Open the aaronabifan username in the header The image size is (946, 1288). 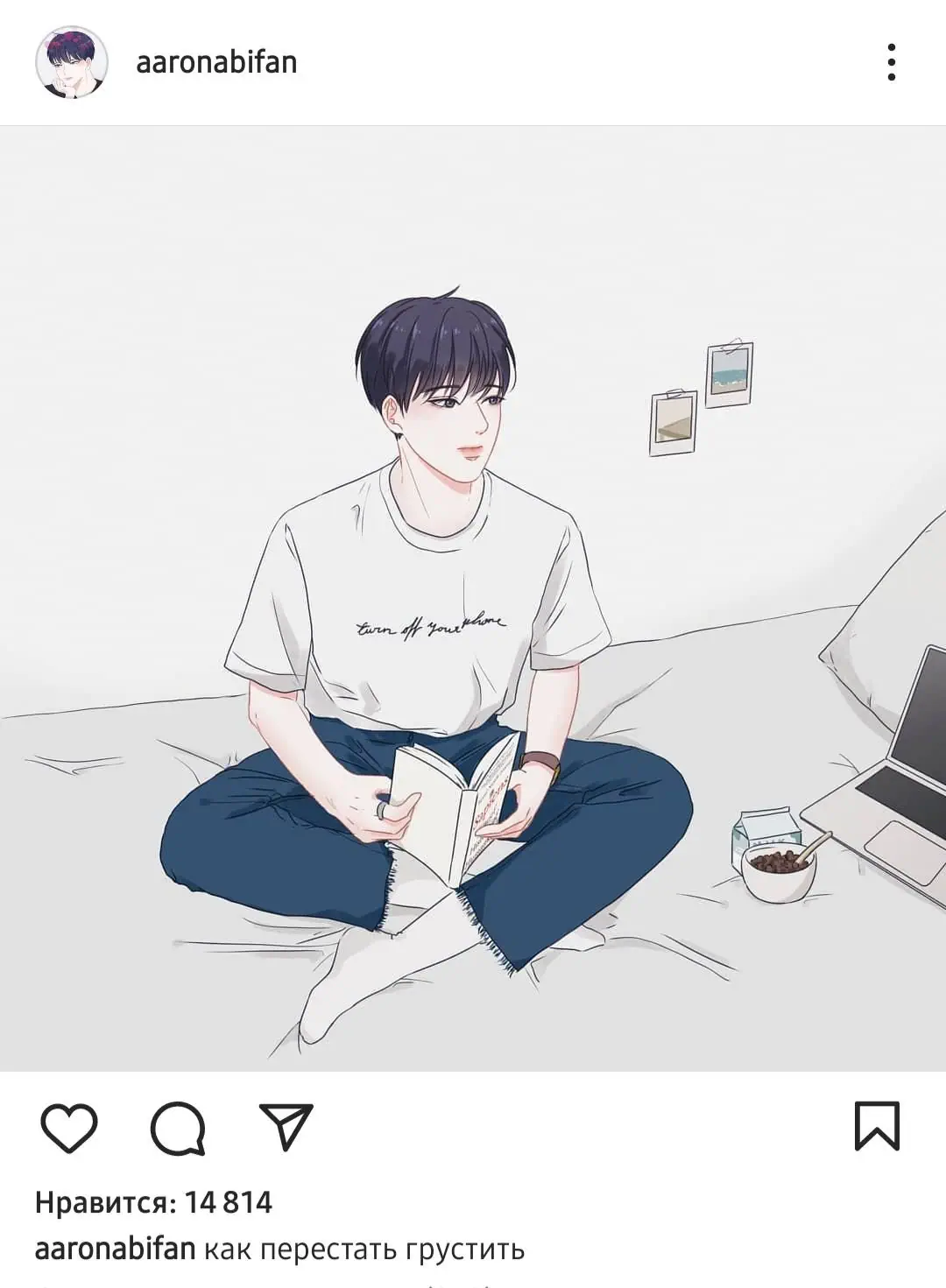216,62
